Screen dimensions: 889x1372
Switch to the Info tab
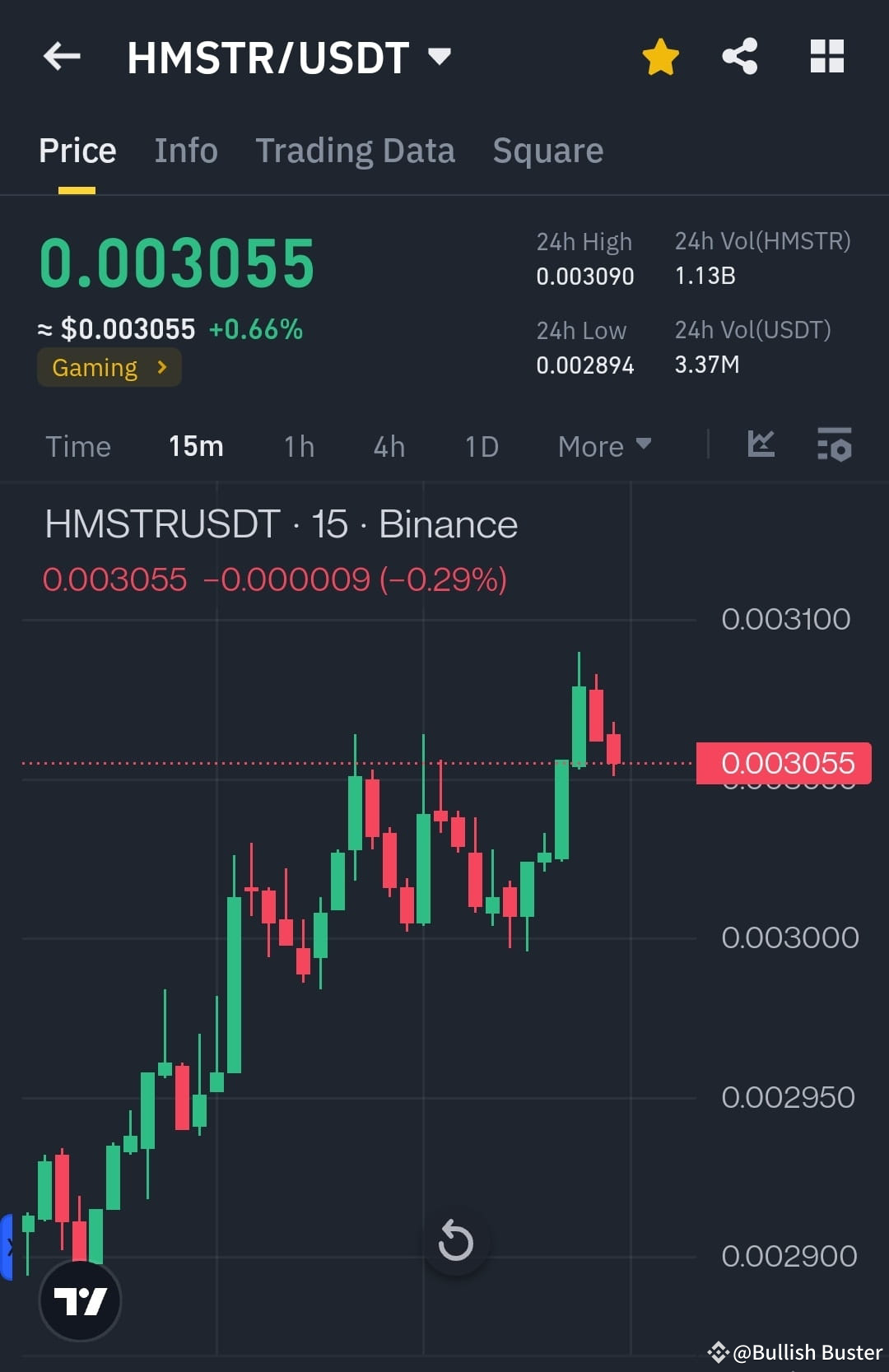pos(185,150)
